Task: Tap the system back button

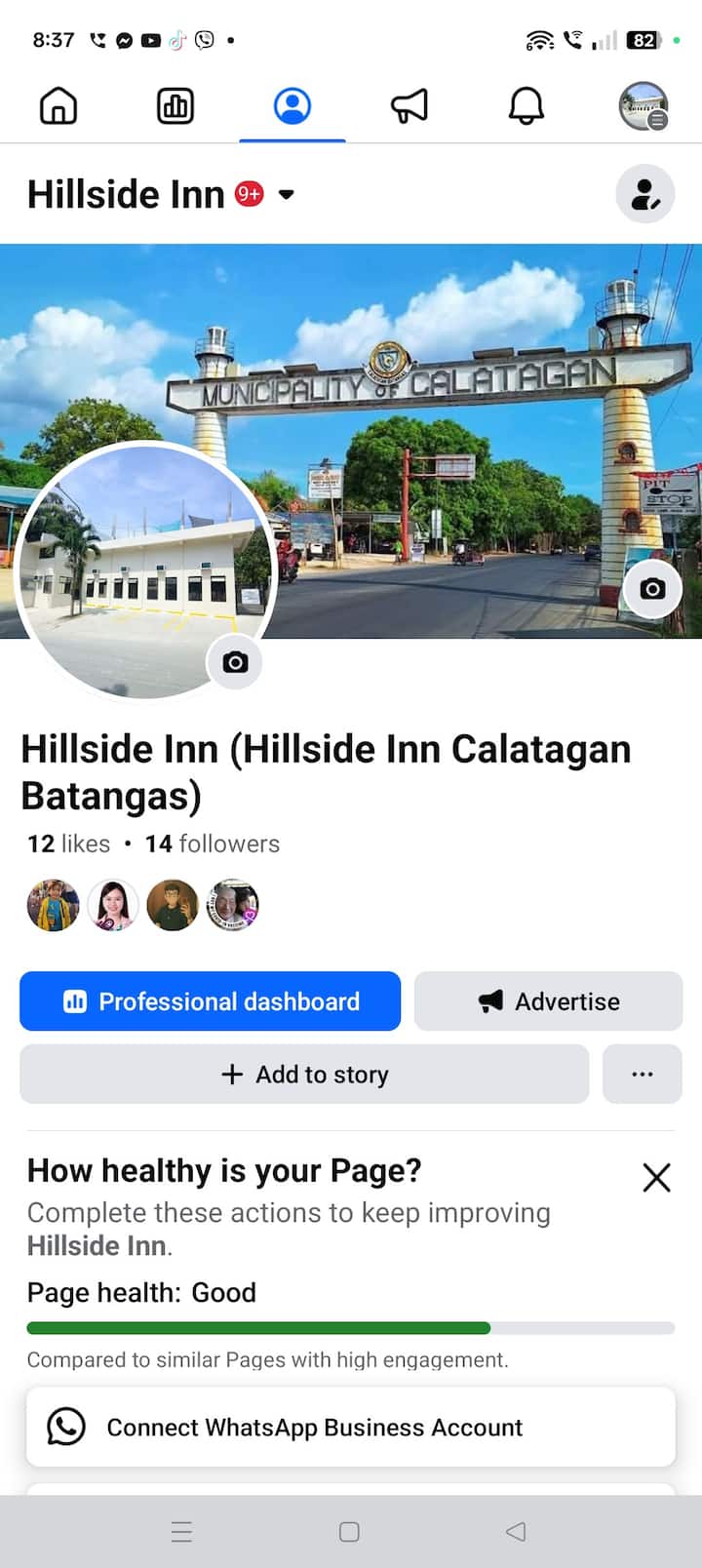Action: tap(516, 1532)
